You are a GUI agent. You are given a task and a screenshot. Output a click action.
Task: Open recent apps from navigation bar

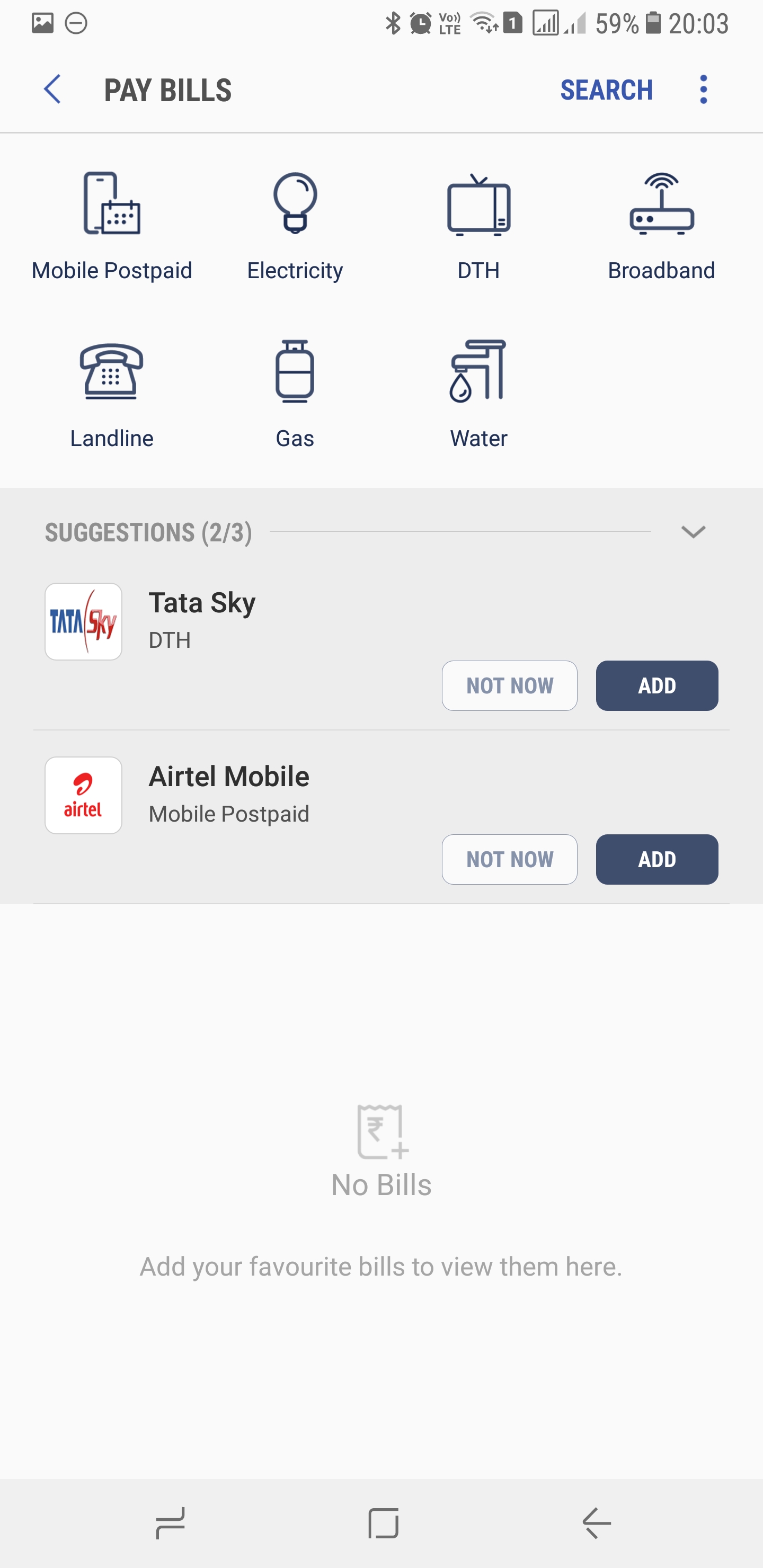pyautogui.click(x=171, y=1523)
